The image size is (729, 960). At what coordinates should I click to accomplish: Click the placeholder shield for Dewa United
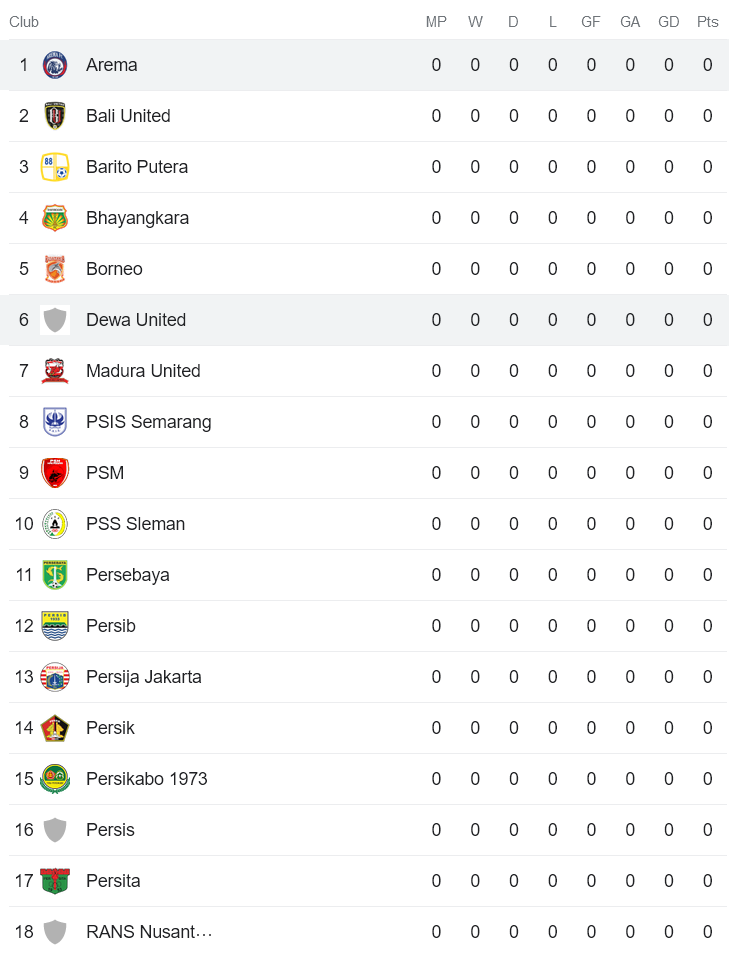[x=55, y=319]
